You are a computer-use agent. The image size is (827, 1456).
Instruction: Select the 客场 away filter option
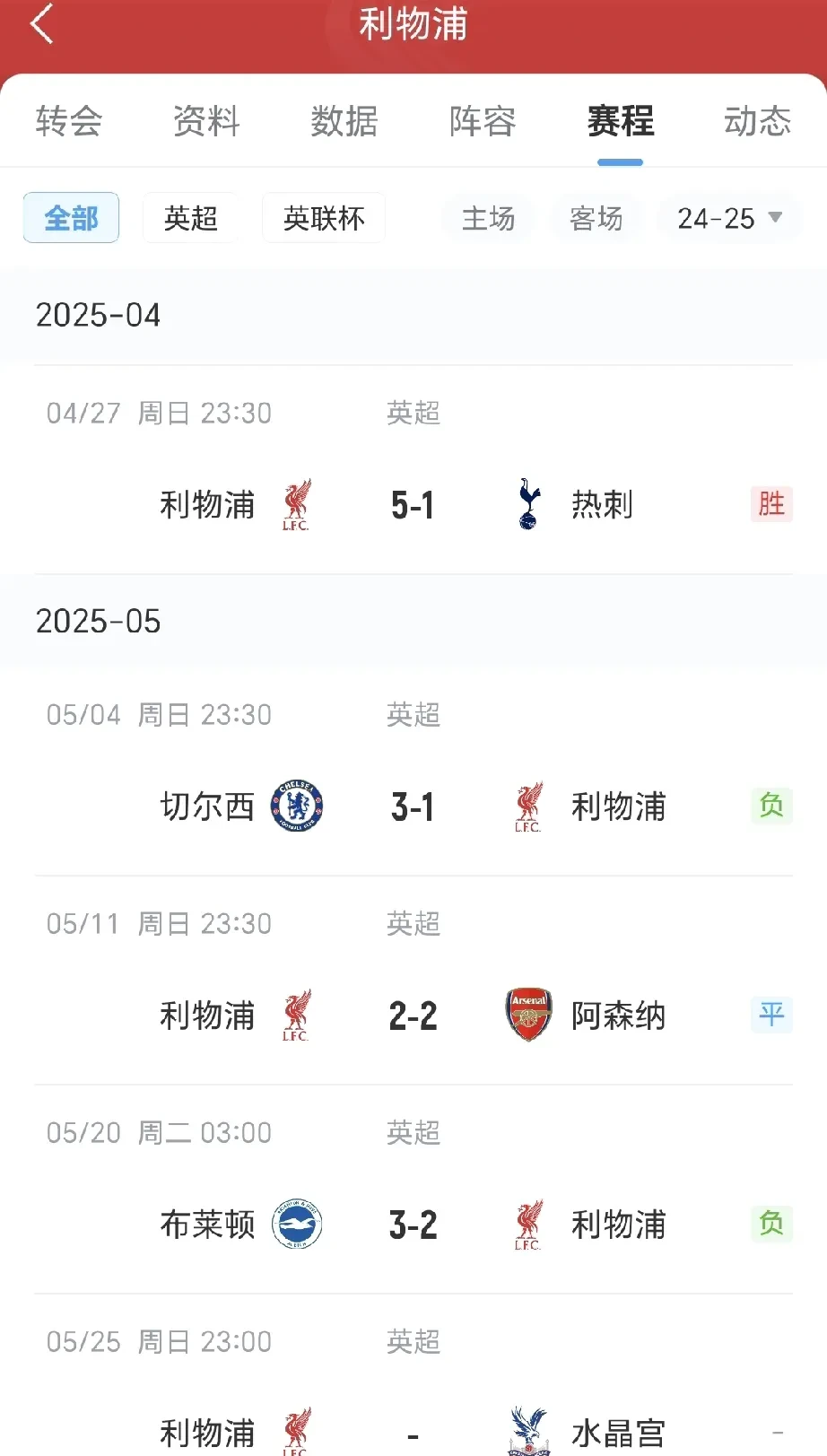pos(596,218)
